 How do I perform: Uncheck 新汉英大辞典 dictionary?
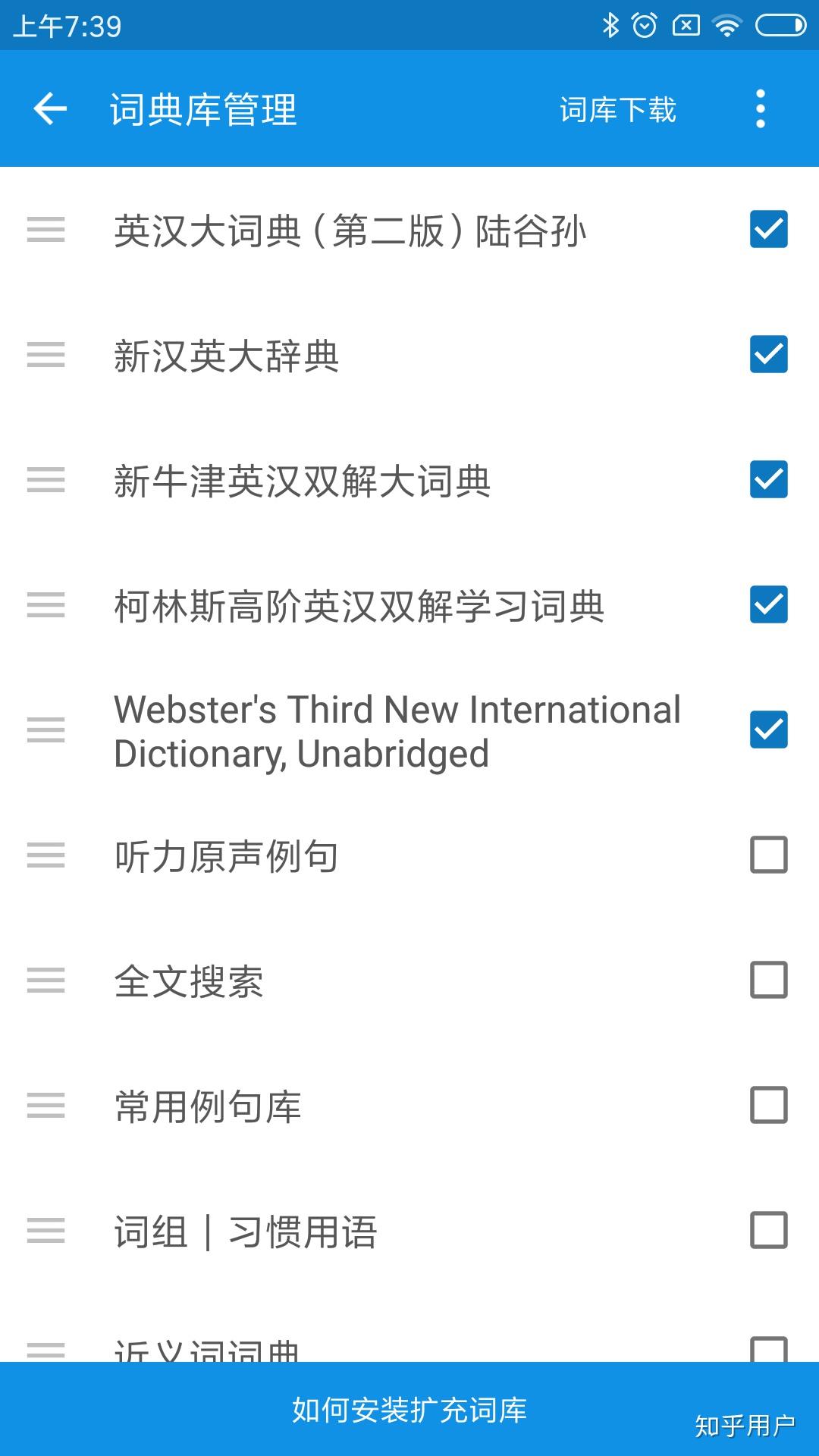[768, 354]
